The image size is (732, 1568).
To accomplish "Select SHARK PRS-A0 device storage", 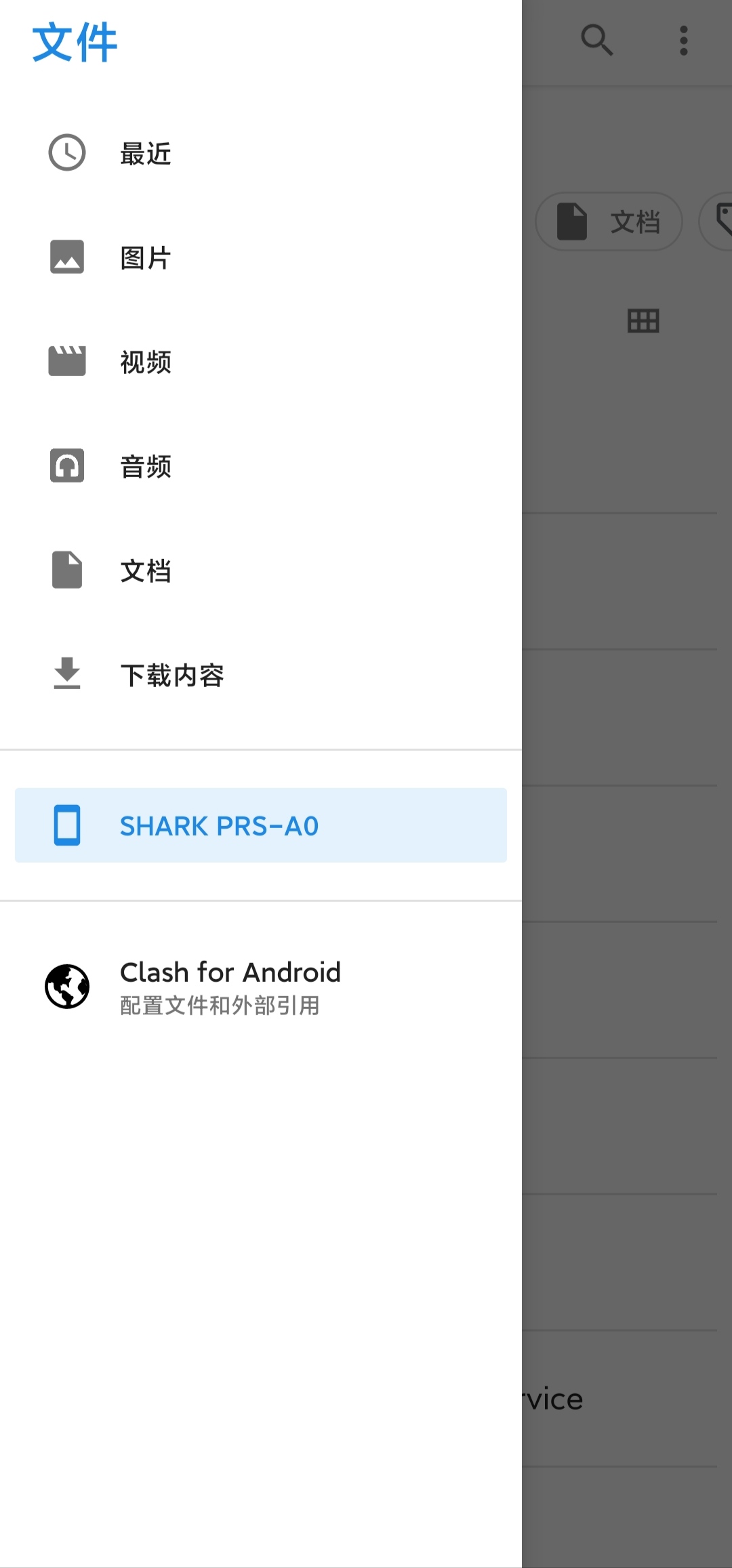I will pos(261,825).
